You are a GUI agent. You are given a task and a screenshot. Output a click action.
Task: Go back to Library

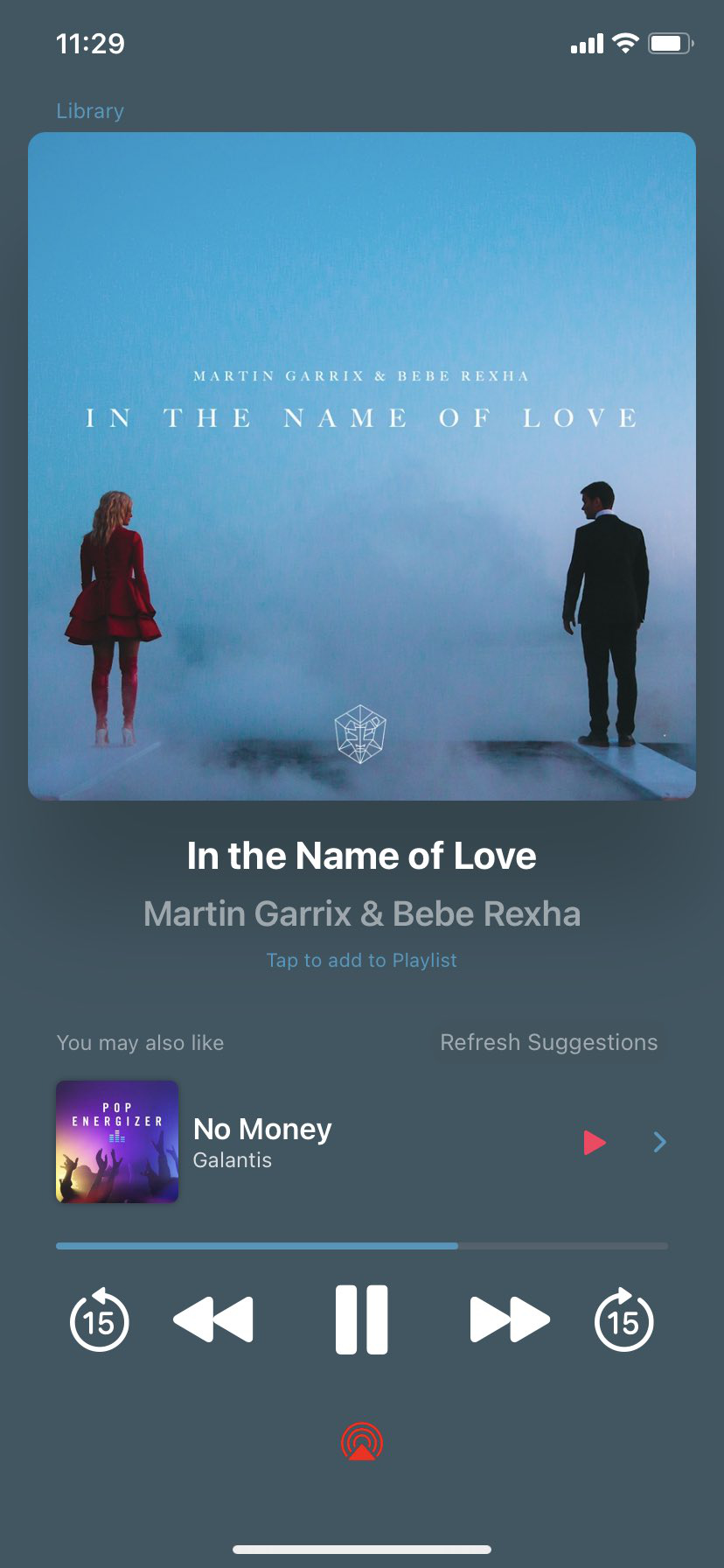coord(90,111)
